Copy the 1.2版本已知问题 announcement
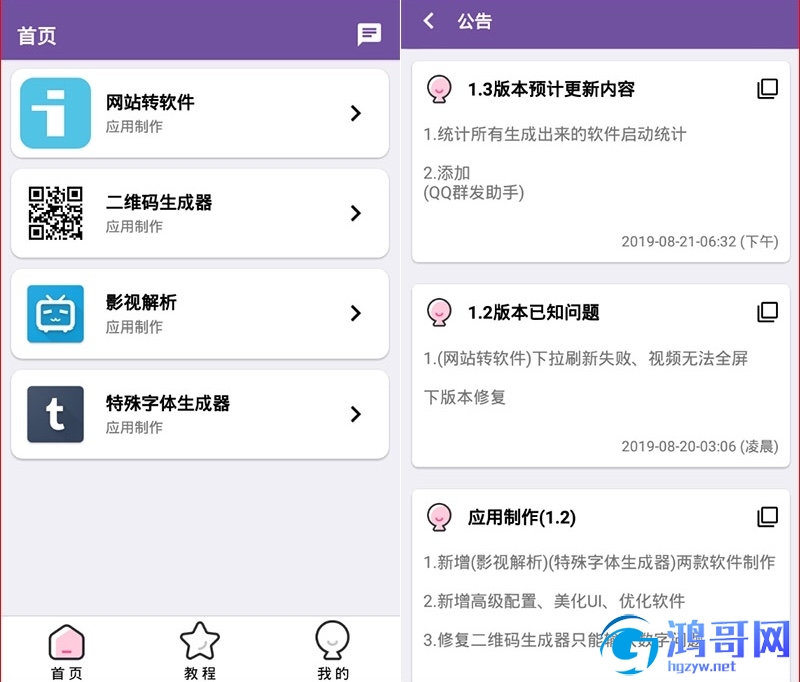The width and height of the screenshot is (800, 682). click(767, 312)
